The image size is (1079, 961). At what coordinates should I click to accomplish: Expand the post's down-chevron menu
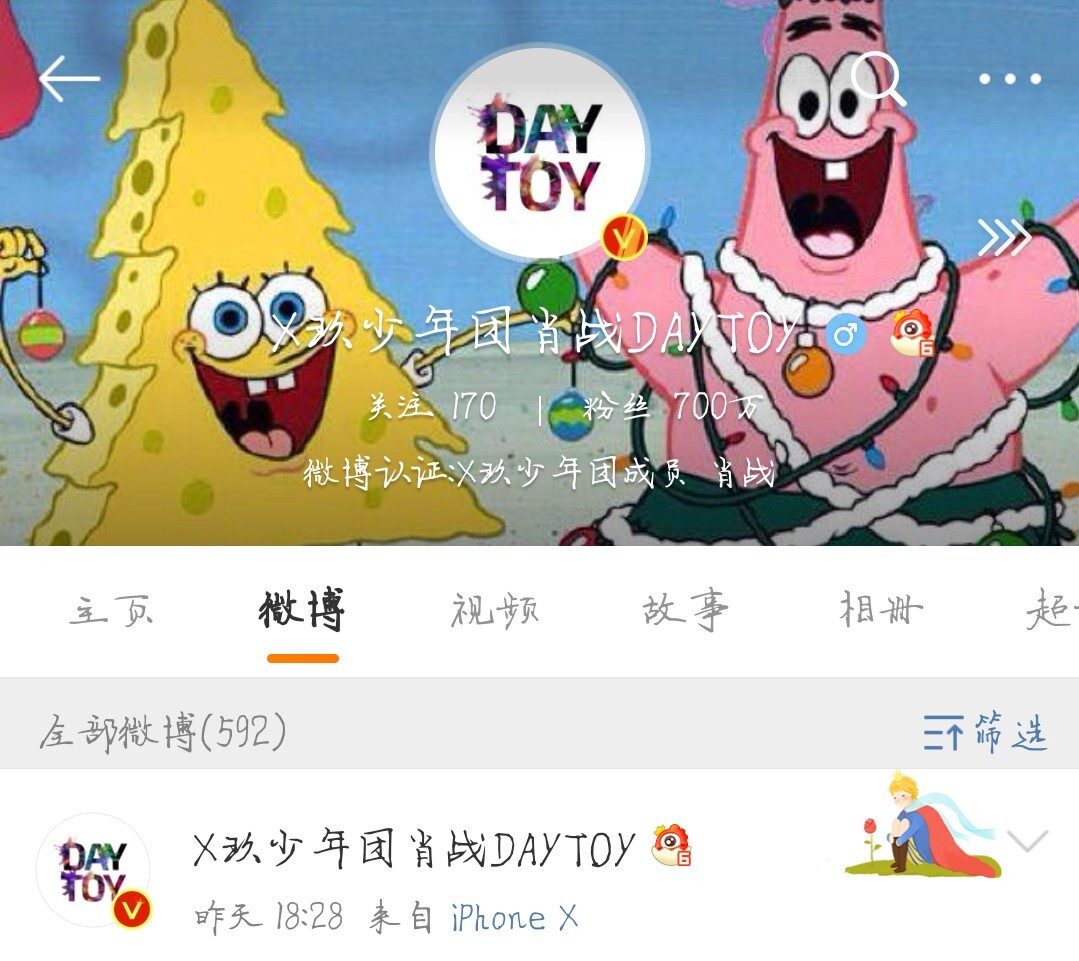tap(1027, 842)
